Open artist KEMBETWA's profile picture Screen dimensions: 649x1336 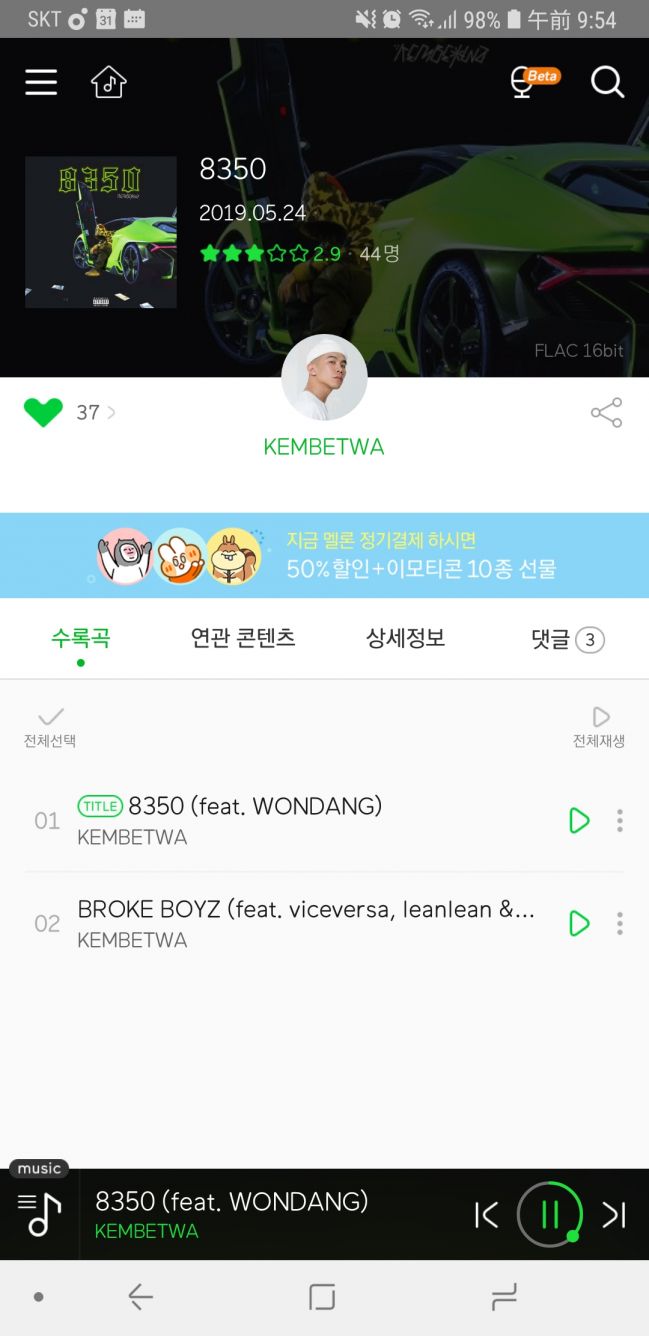[x=324, y=378]
